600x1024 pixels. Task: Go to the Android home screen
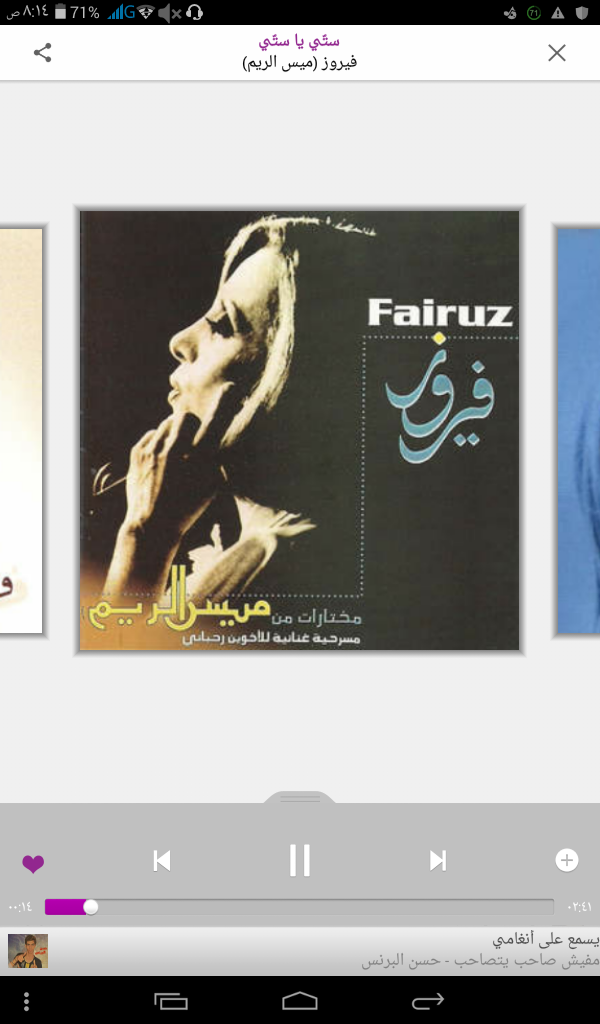point(300,1000)
